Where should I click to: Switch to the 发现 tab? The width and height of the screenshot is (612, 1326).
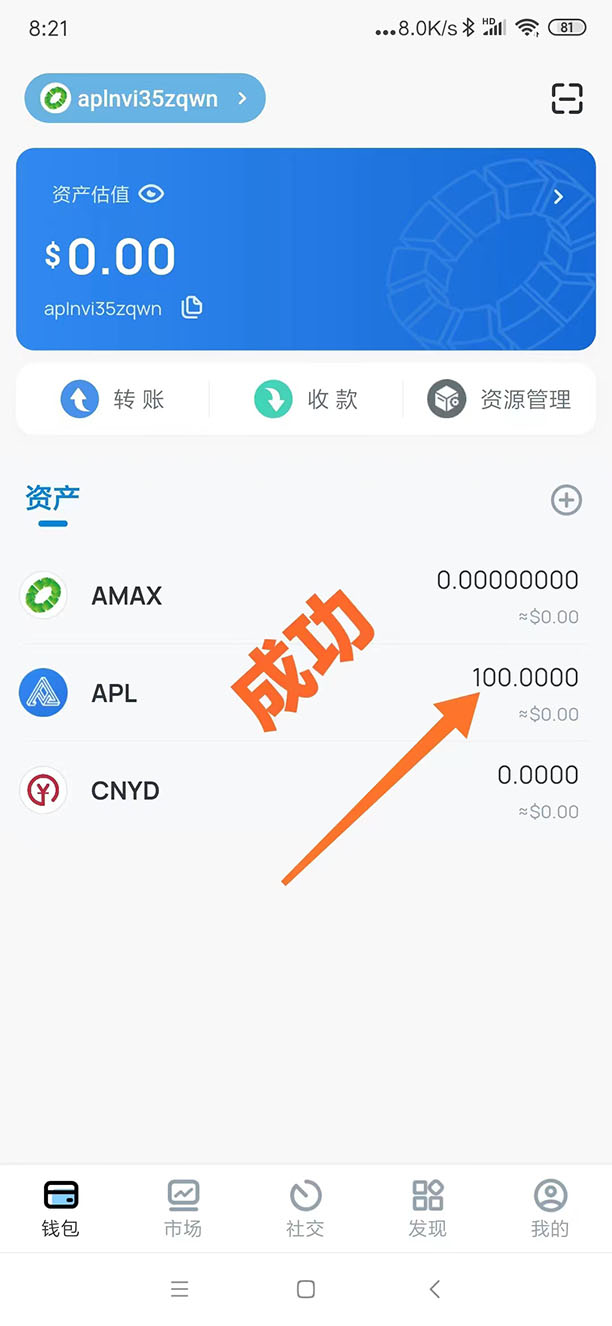428,1208
